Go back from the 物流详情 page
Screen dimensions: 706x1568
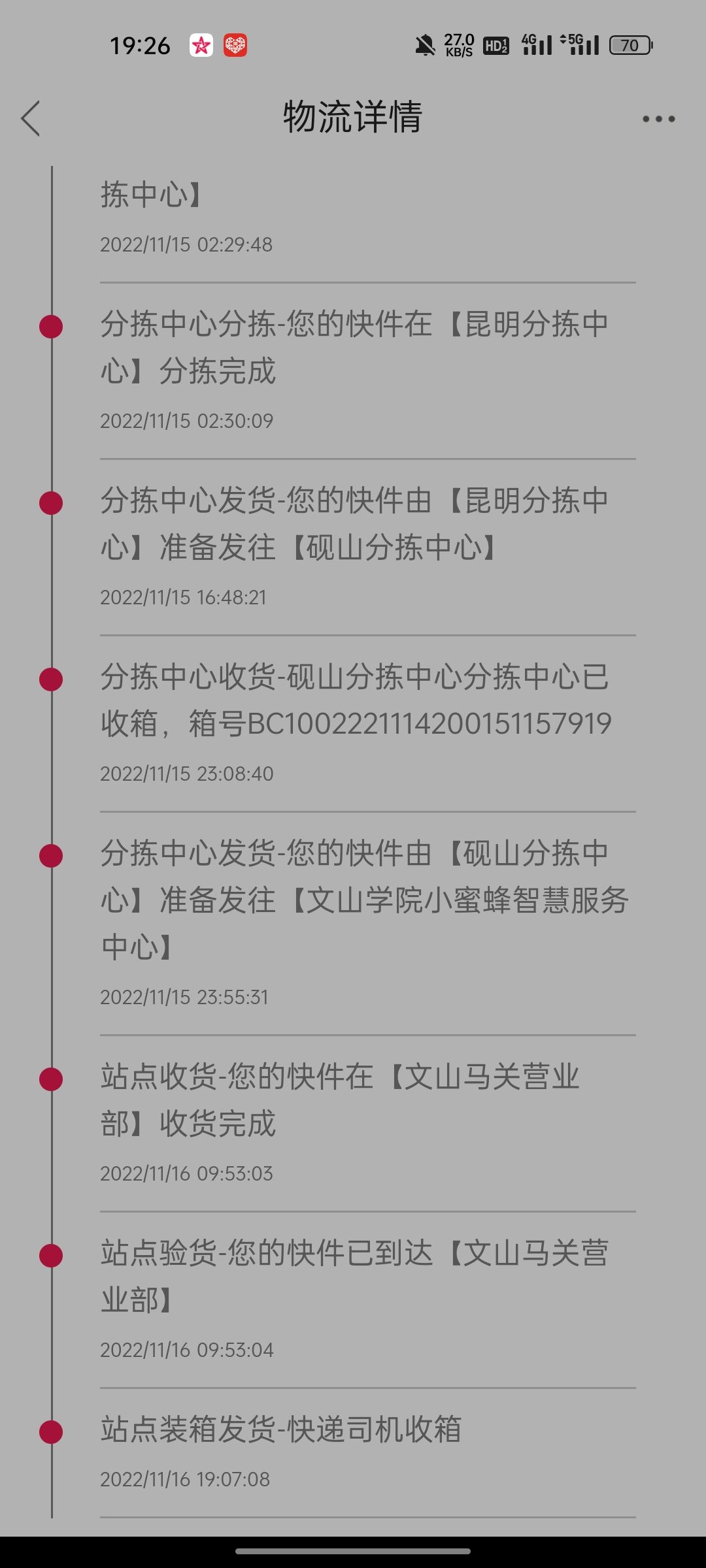click(31, 118)
